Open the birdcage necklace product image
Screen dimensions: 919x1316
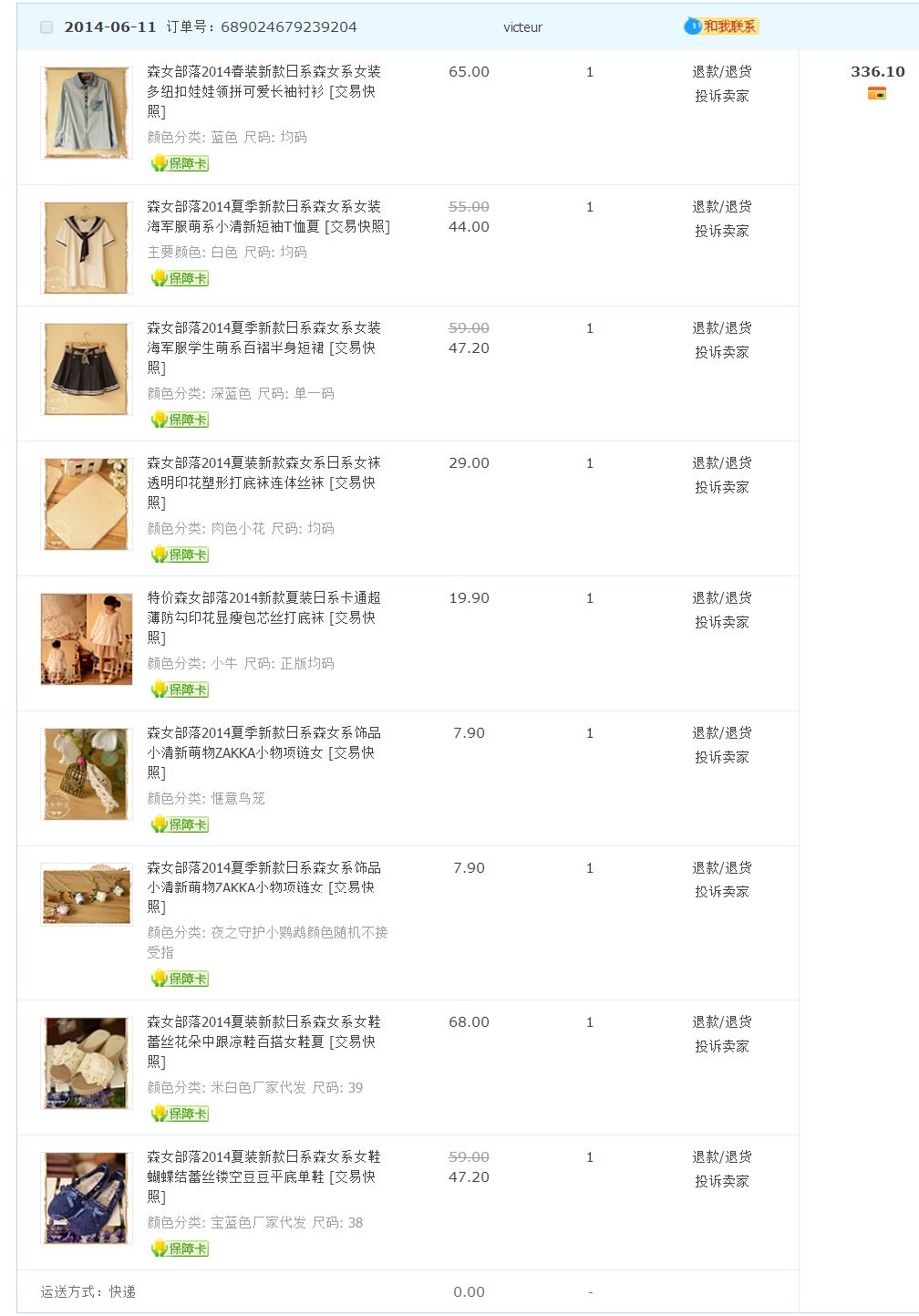click(x=87, y=773)
